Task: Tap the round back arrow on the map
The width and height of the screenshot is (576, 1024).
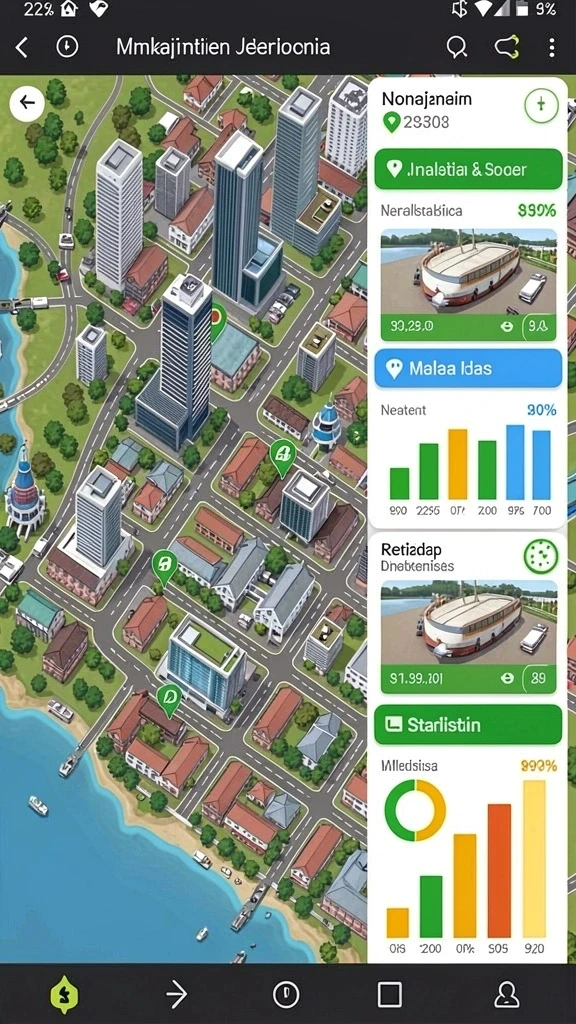Action: tap(27, 103)
